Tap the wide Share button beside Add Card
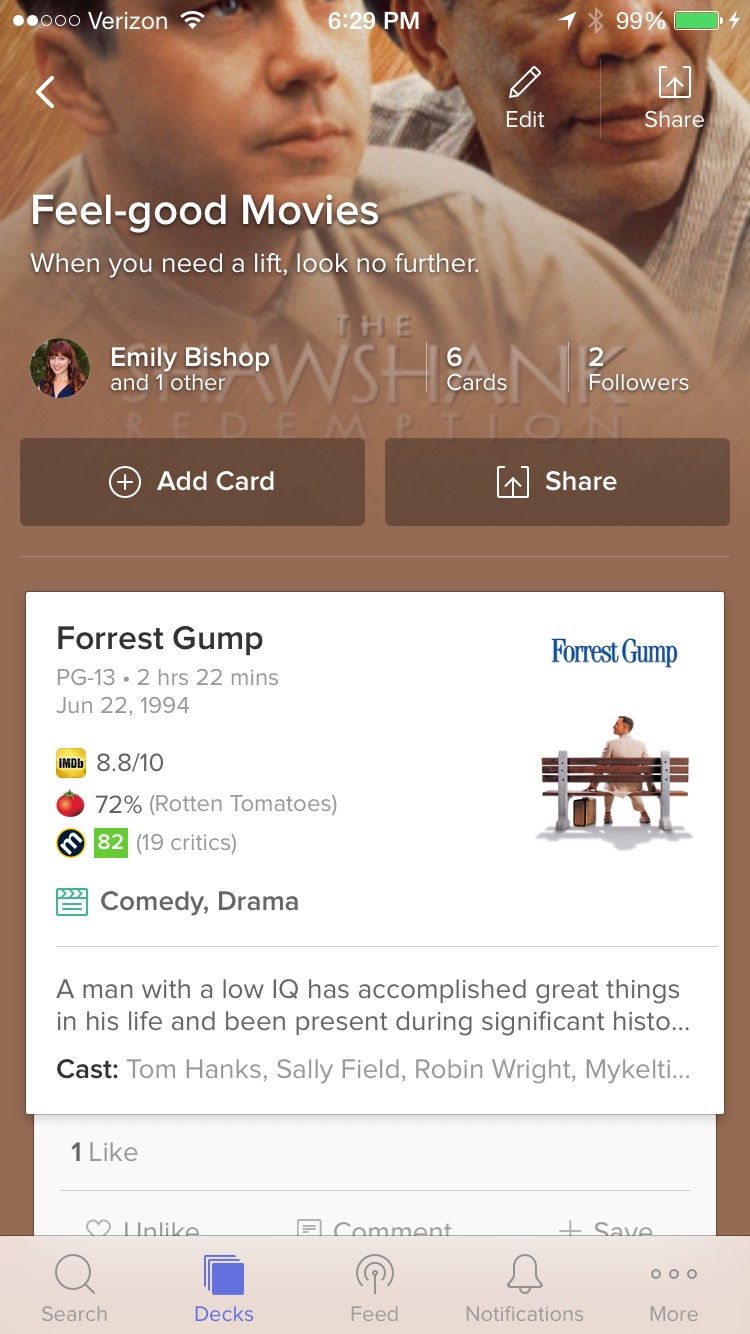 557,481
